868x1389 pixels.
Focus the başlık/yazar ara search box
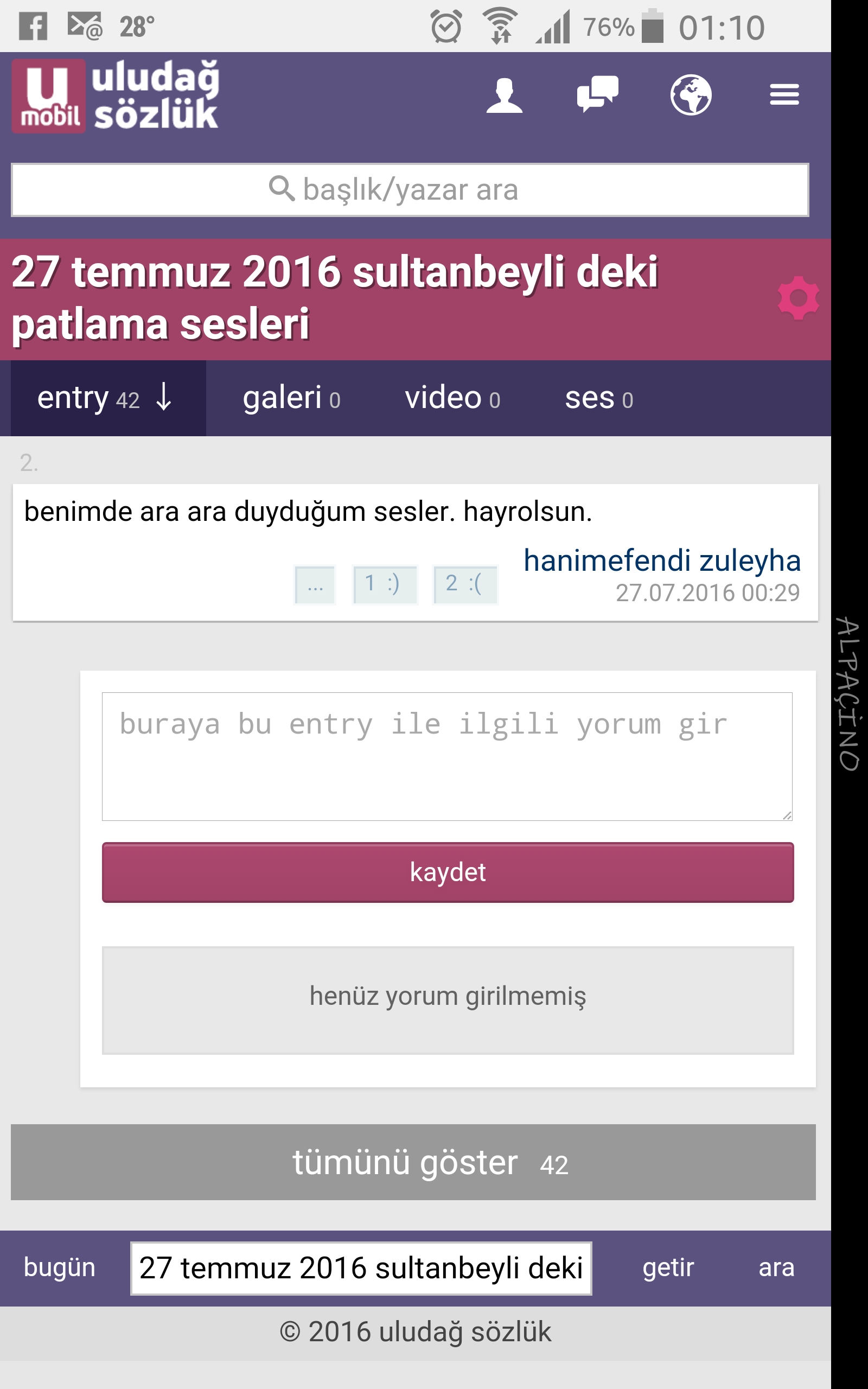pyautogui.click(x=410, y=190)
